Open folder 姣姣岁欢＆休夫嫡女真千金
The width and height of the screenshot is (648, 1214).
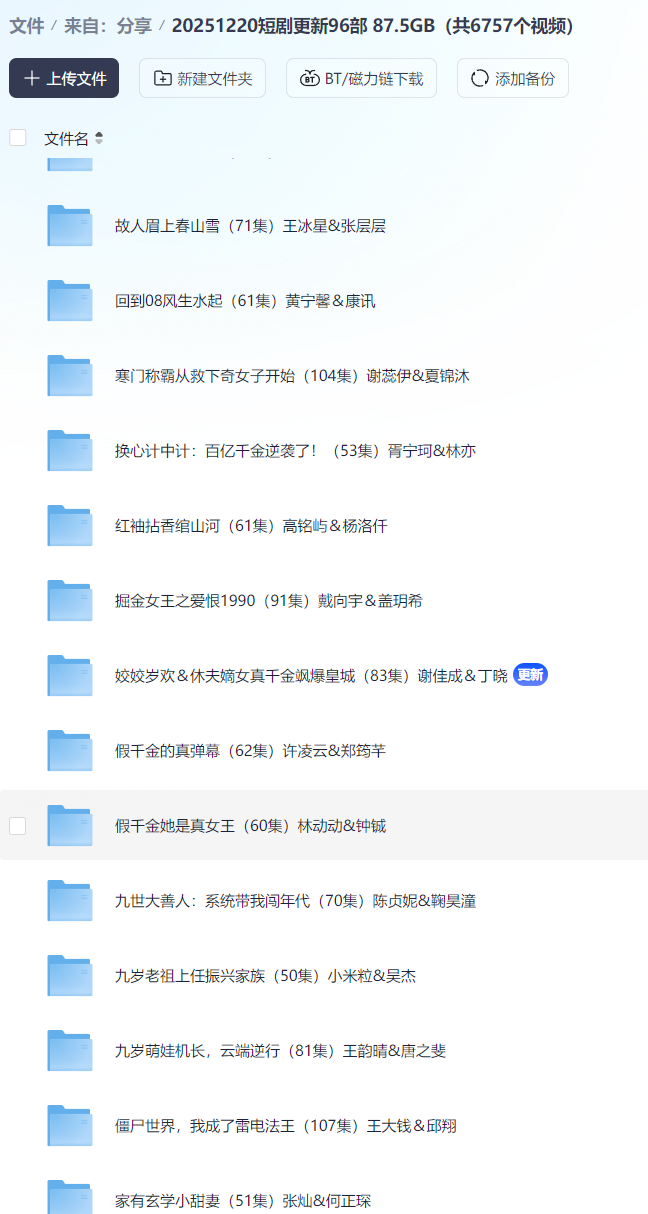pos(310,676)
